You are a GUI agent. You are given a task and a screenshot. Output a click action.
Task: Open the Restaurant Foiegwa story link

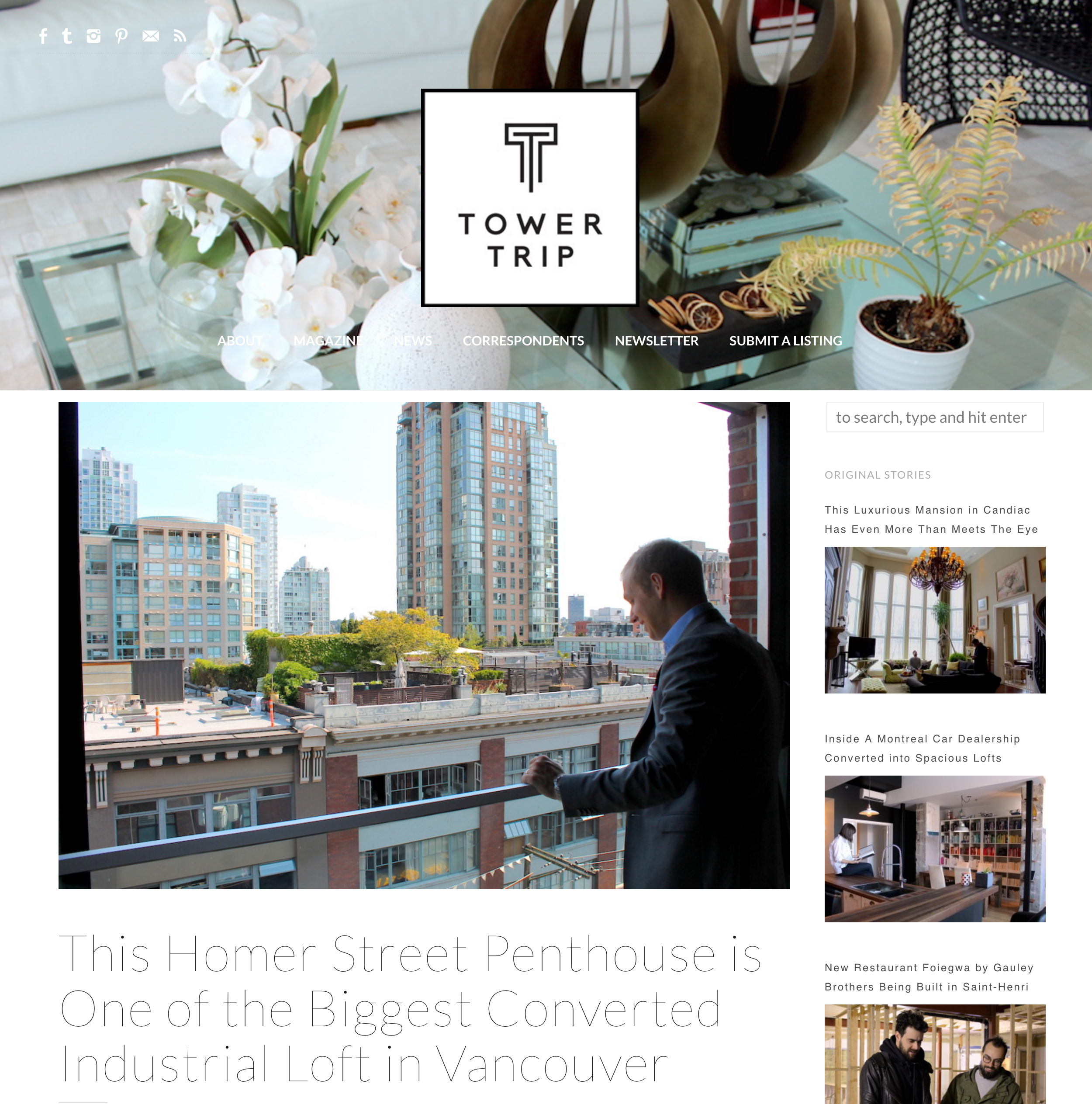point(928,977)
